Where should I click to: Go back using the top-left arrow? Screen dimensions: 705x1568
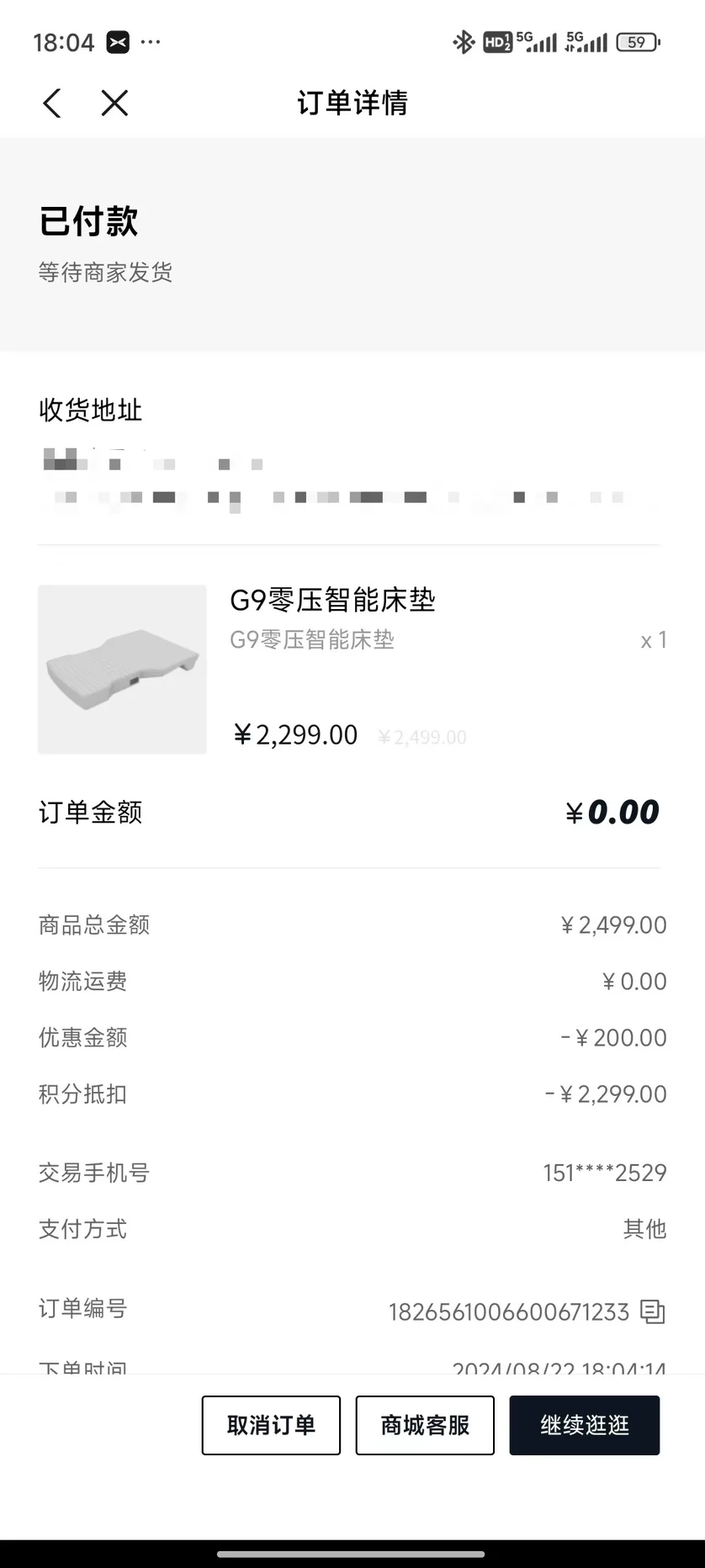click(52, 103)
